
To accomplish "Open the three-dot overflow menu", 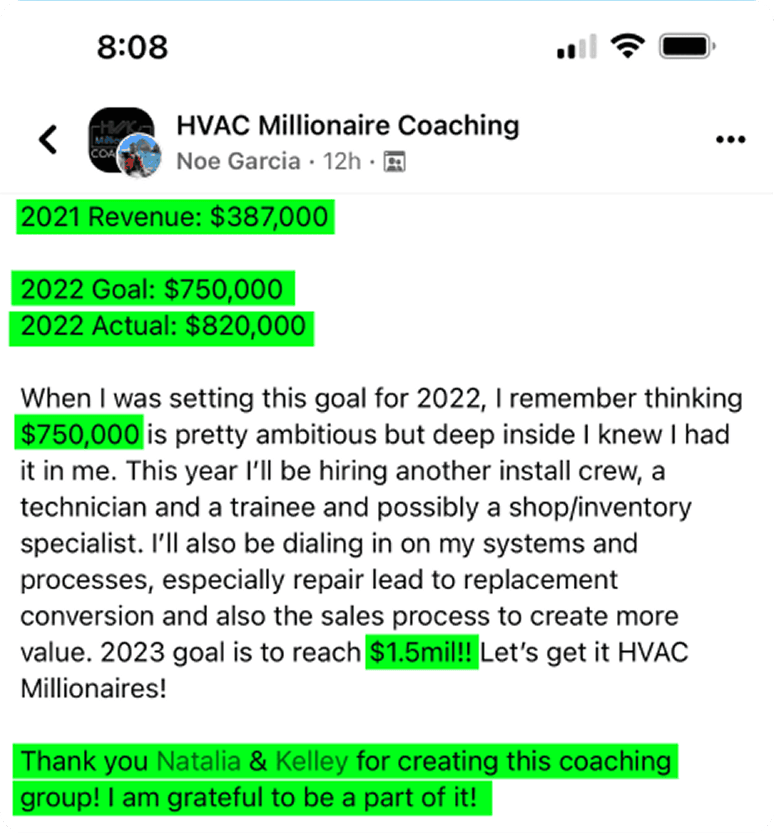I will coord(731,140).
